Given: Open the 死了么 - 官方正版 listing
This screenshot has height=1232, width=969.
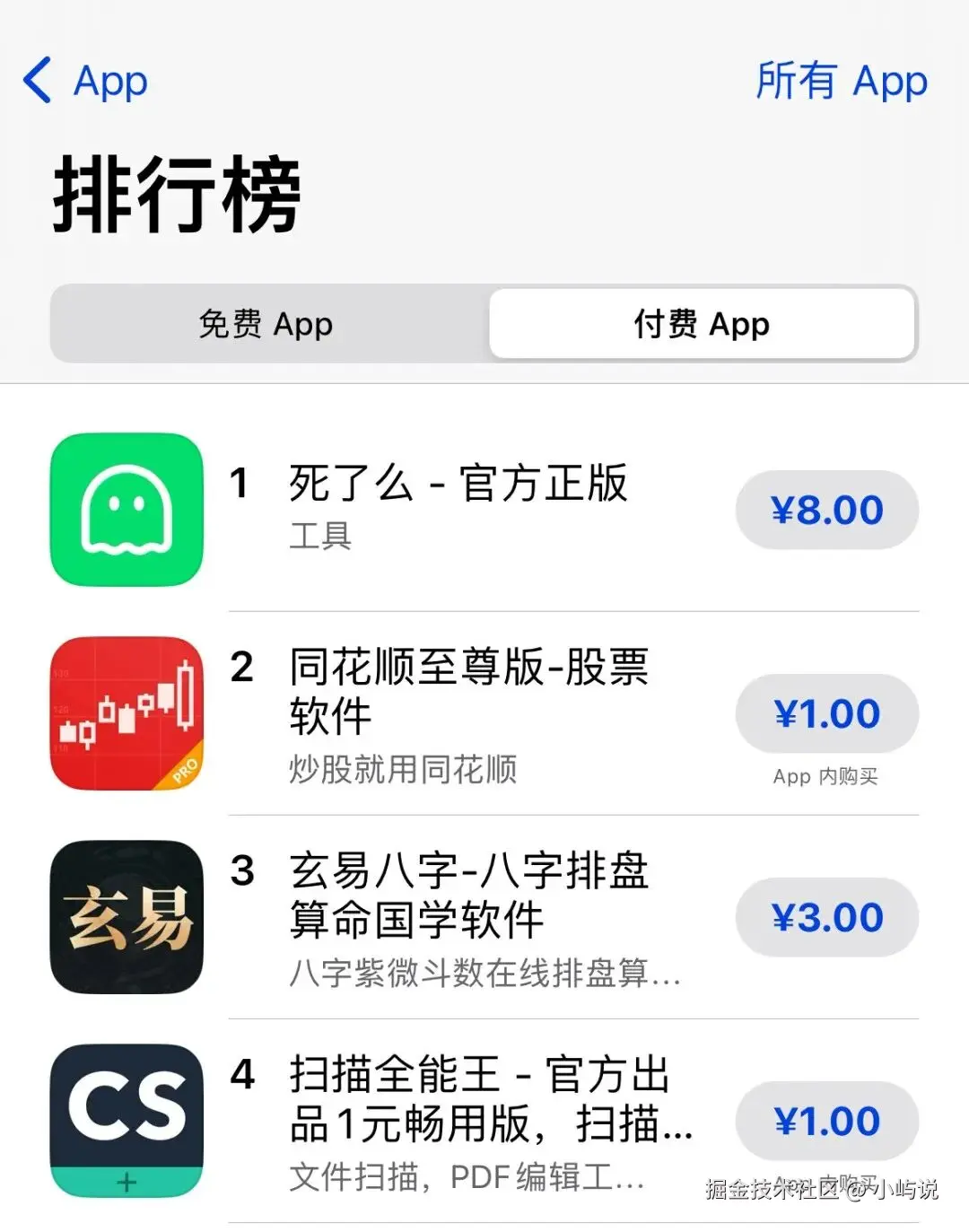Looking at the screenshot, I should click(x=458, y=485).
